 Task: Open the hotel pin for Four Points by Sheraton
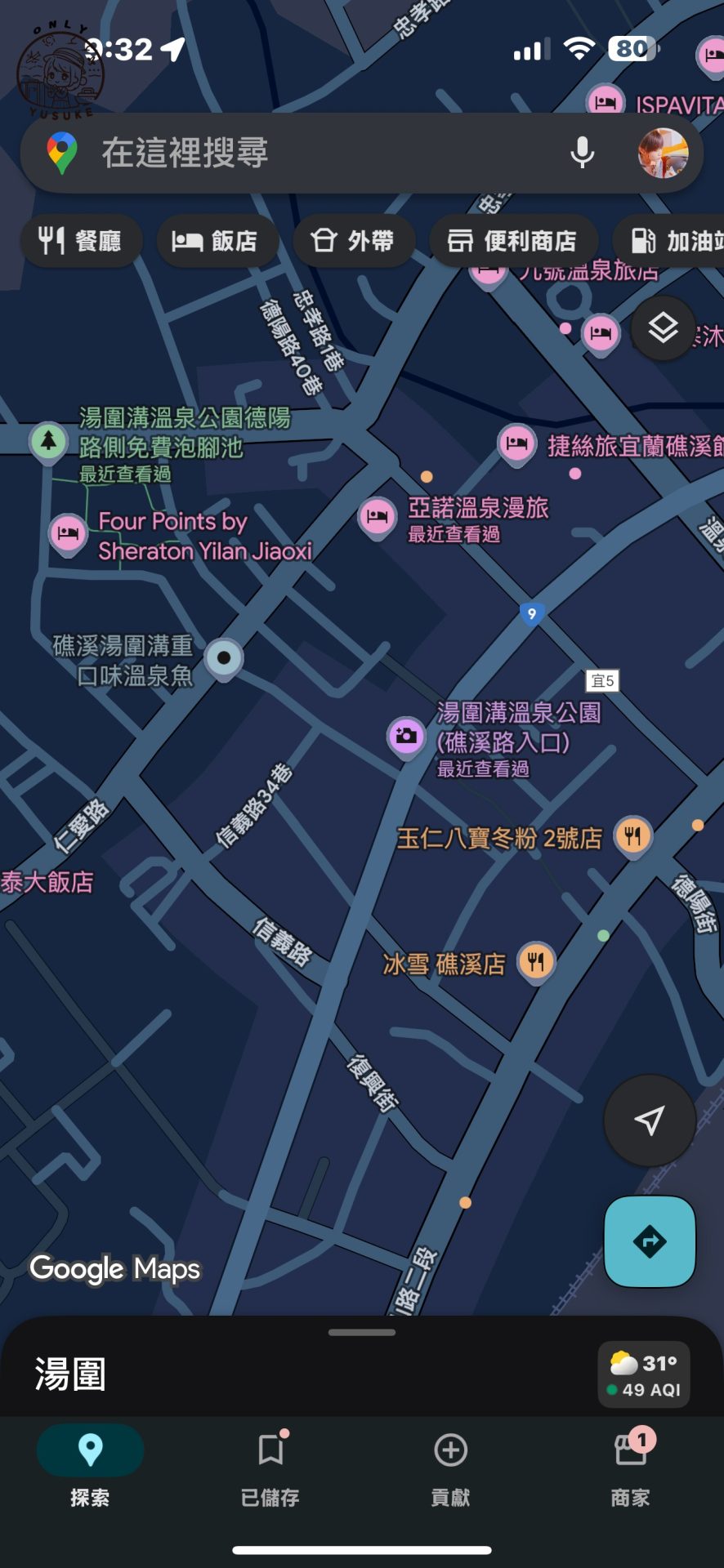click(68, 532)
